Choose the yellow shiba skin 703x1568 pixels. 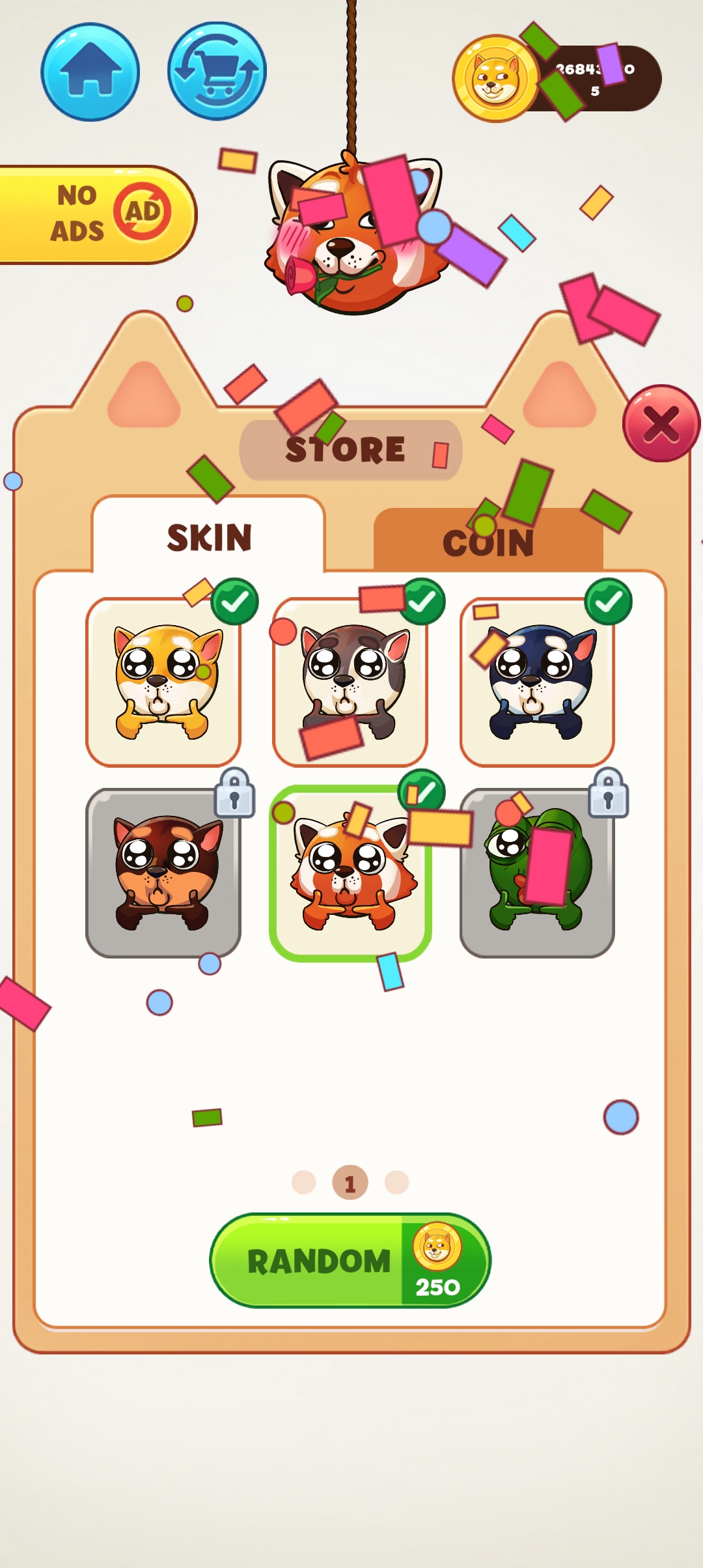pos(163,682)
